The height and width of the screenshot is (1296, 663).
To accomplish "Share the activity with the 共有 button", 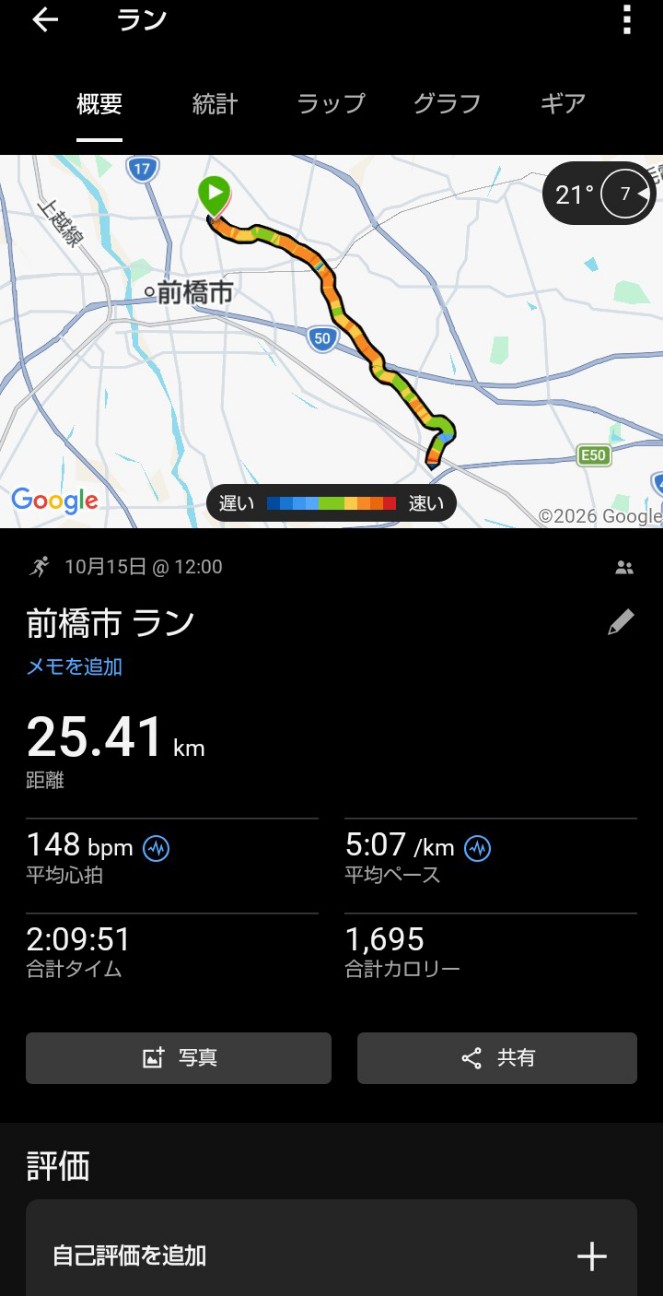I will [497, 1058].
